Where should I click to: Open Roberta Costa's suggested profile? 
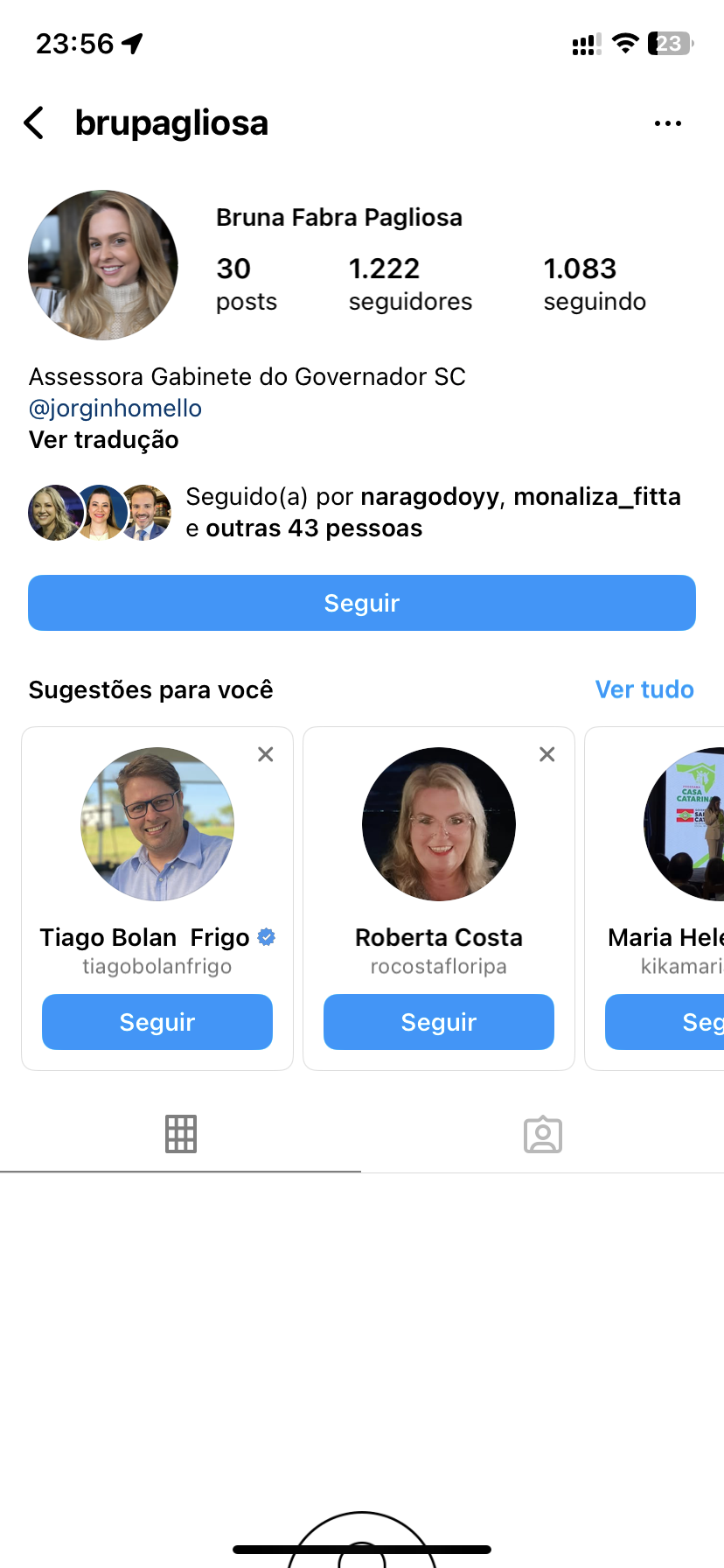pyautogui.click(x=439, y=824)
